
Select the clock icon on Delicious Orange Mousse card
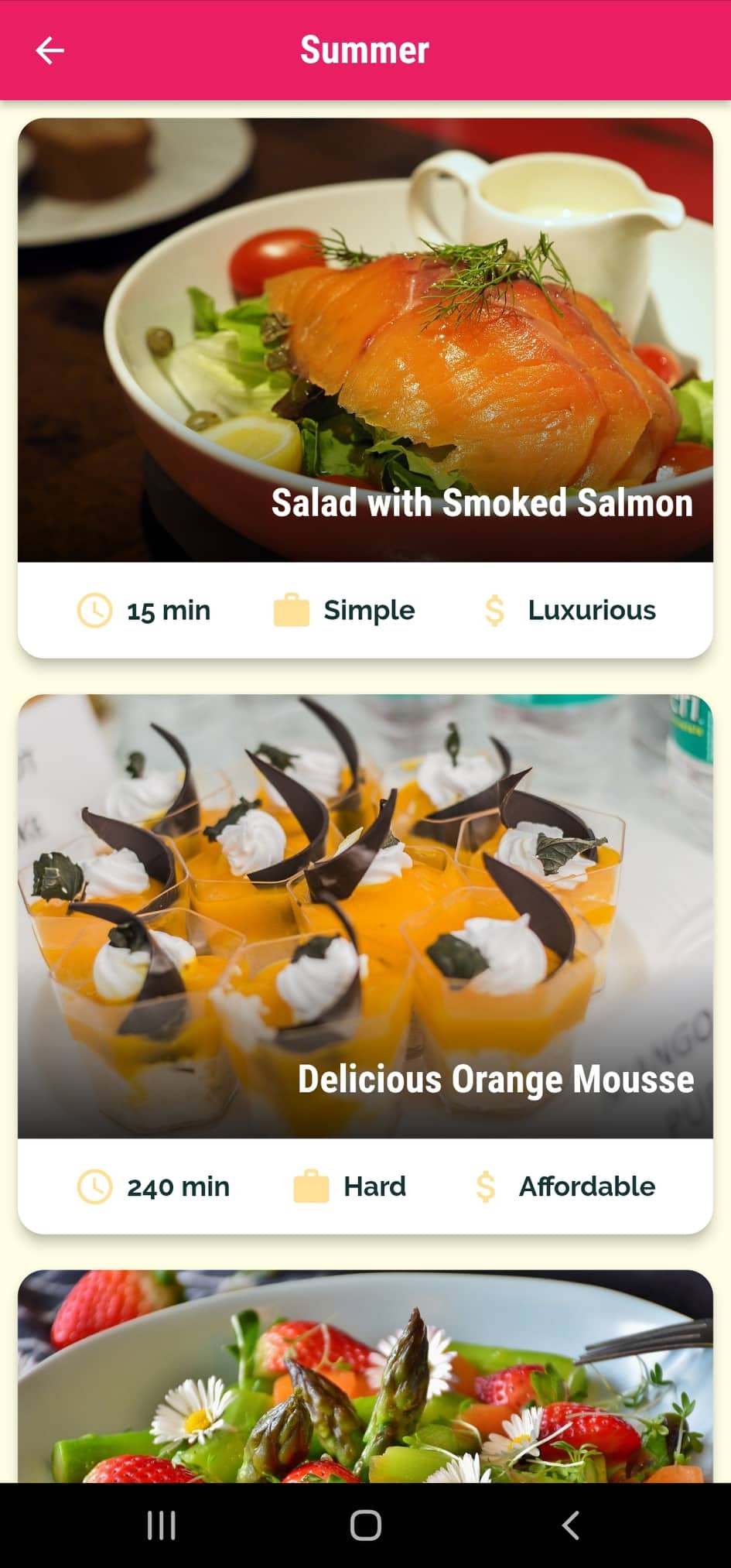point(94,1186)
